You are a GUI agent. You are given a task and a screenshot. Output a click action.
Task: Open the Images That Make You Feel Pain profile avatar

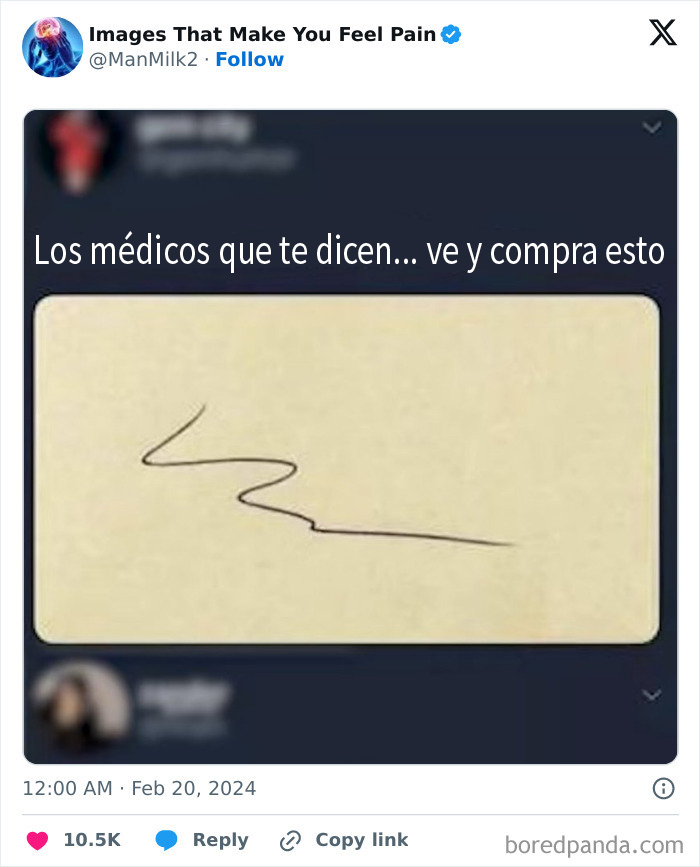pyautogui.click(x=52, y=47)
